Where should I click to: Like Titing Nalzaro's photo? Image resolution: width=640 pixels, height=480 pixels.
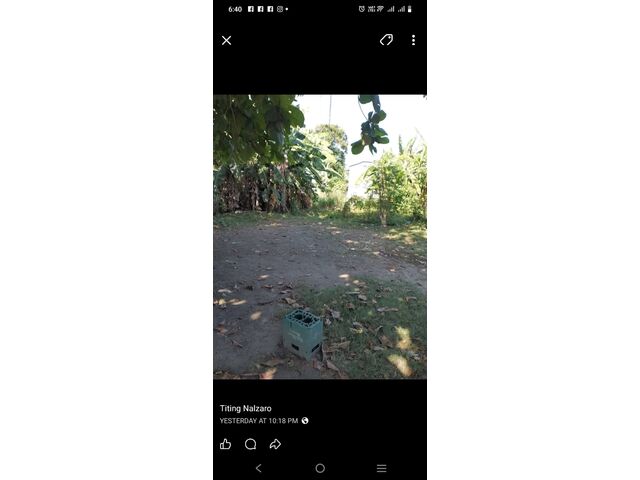(x=226, y=444)
